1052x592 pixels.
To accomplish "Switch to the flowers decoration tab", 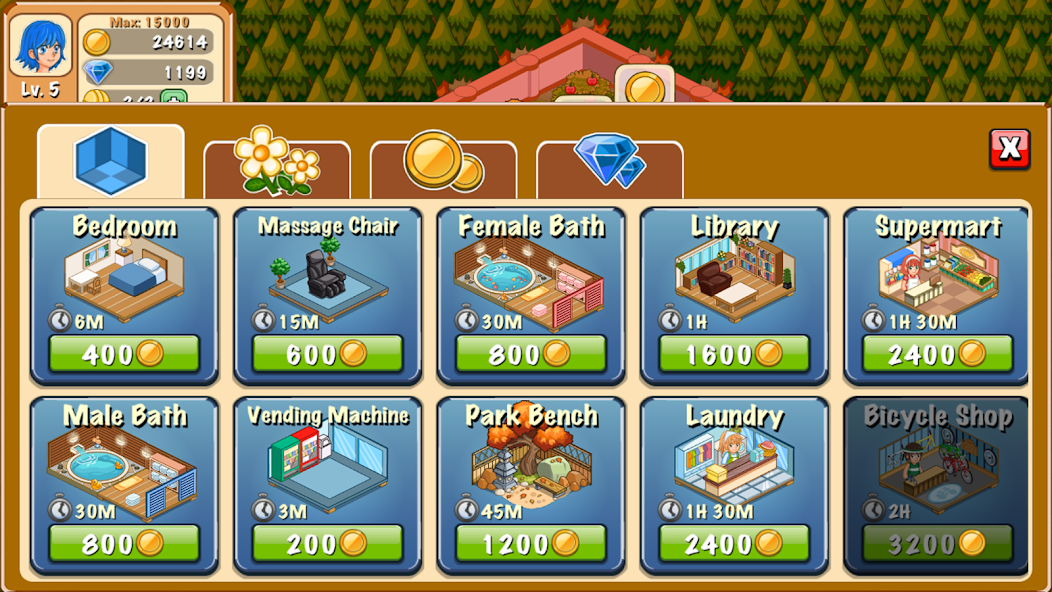I will (x=277, y=163).
